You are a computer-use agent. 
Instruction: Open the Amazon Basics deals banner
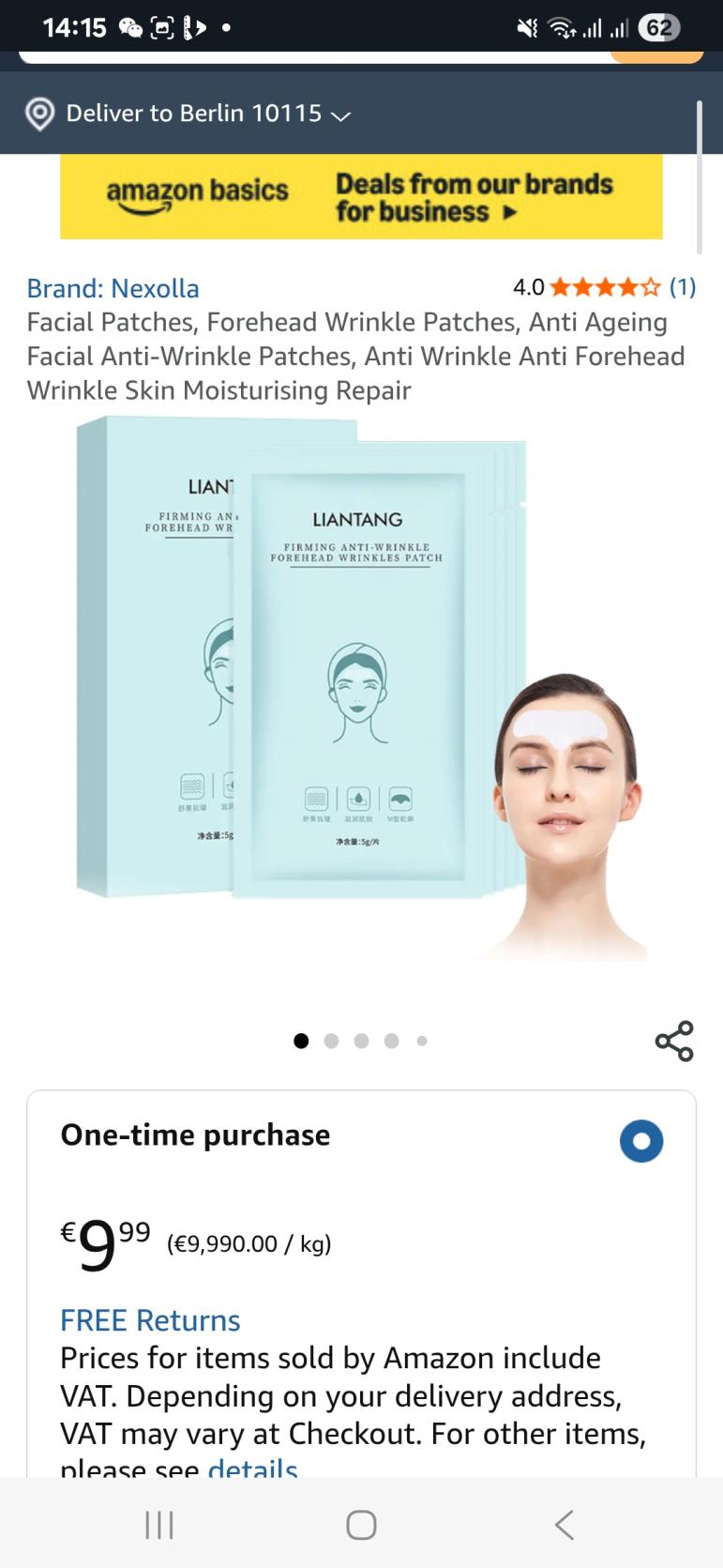click(361, 196)
